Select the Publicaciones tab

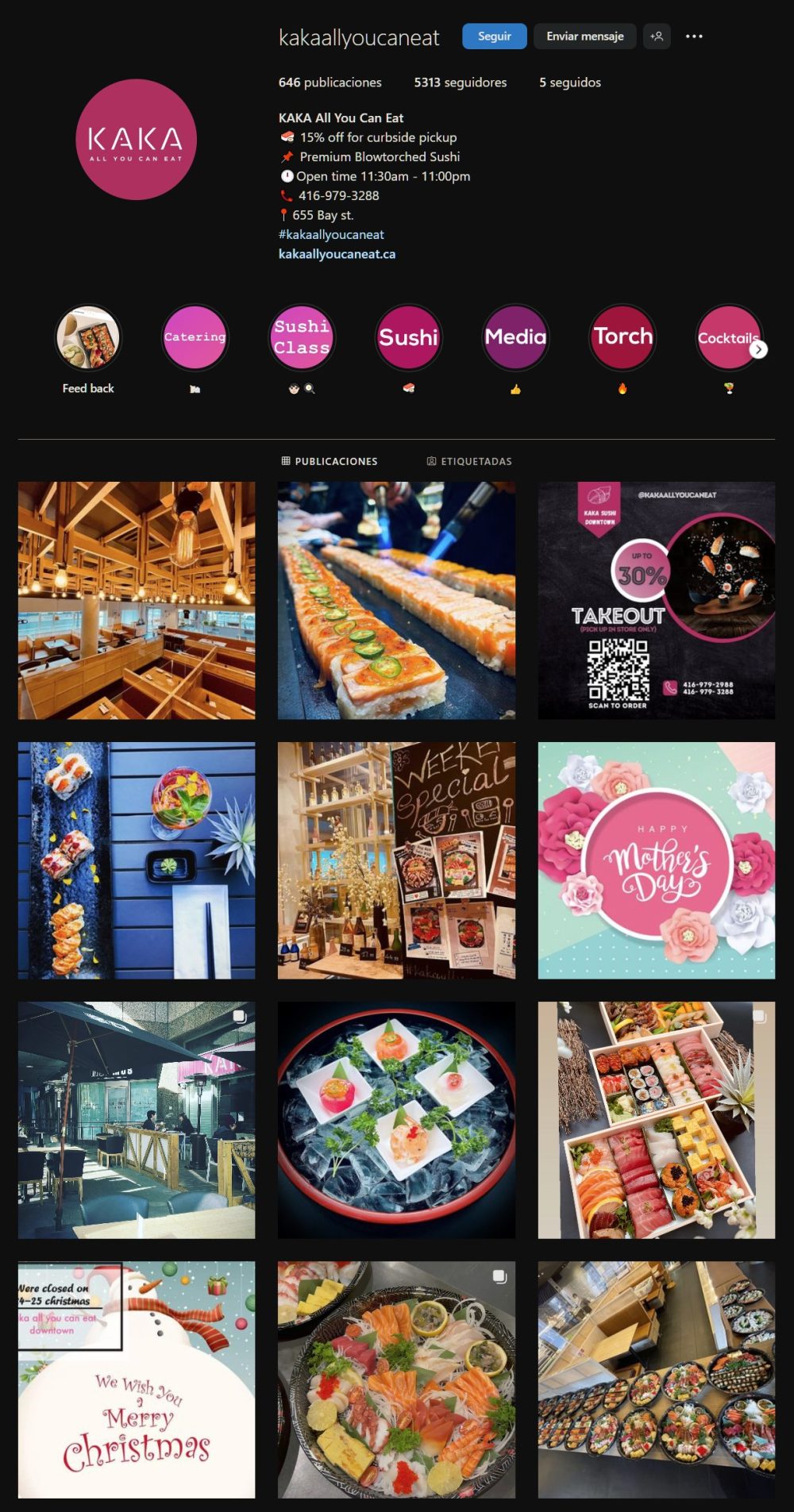330,461
